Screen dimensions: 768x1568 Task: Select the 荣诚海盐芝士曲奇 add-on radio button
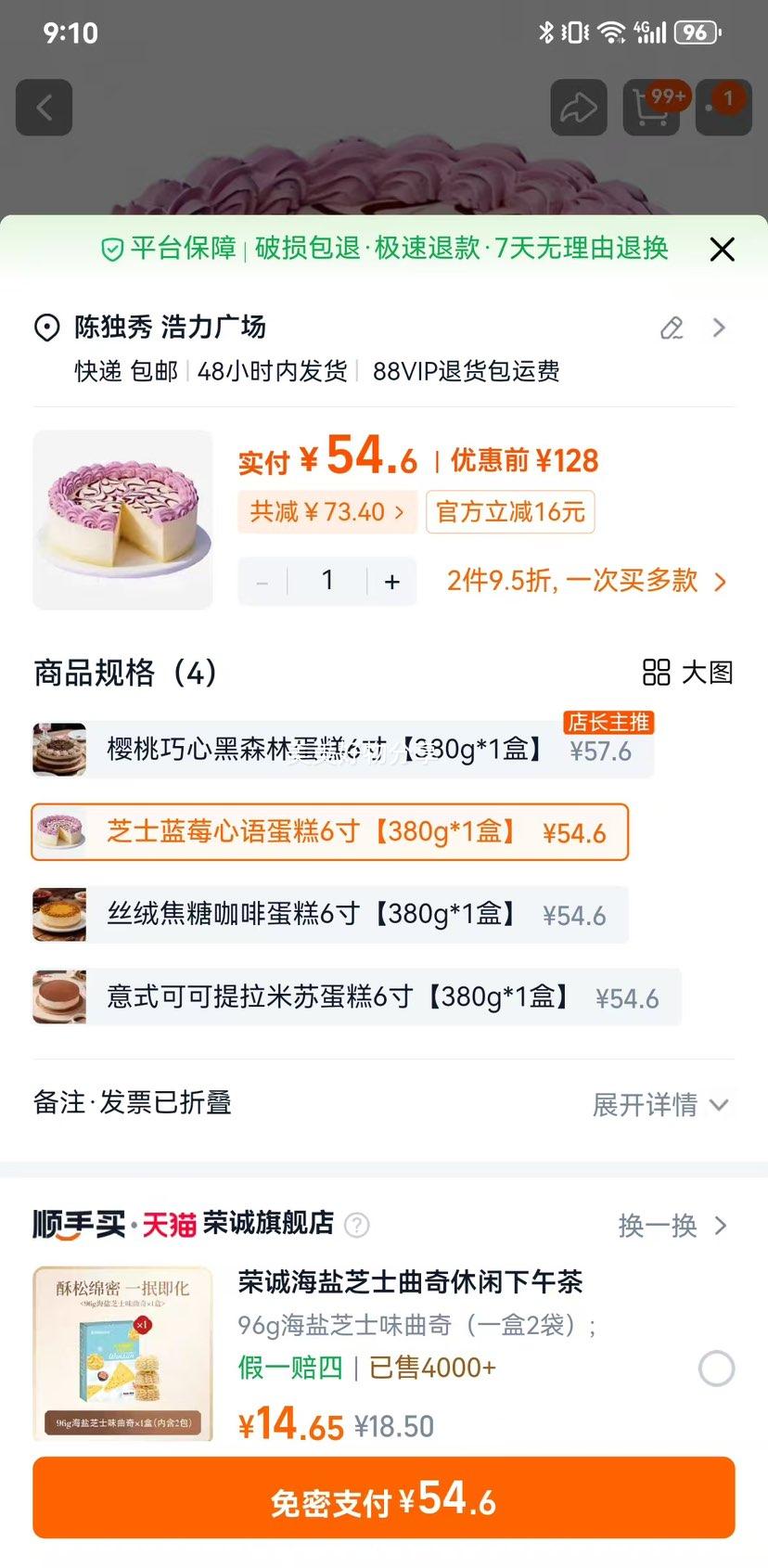(716, 1369)
